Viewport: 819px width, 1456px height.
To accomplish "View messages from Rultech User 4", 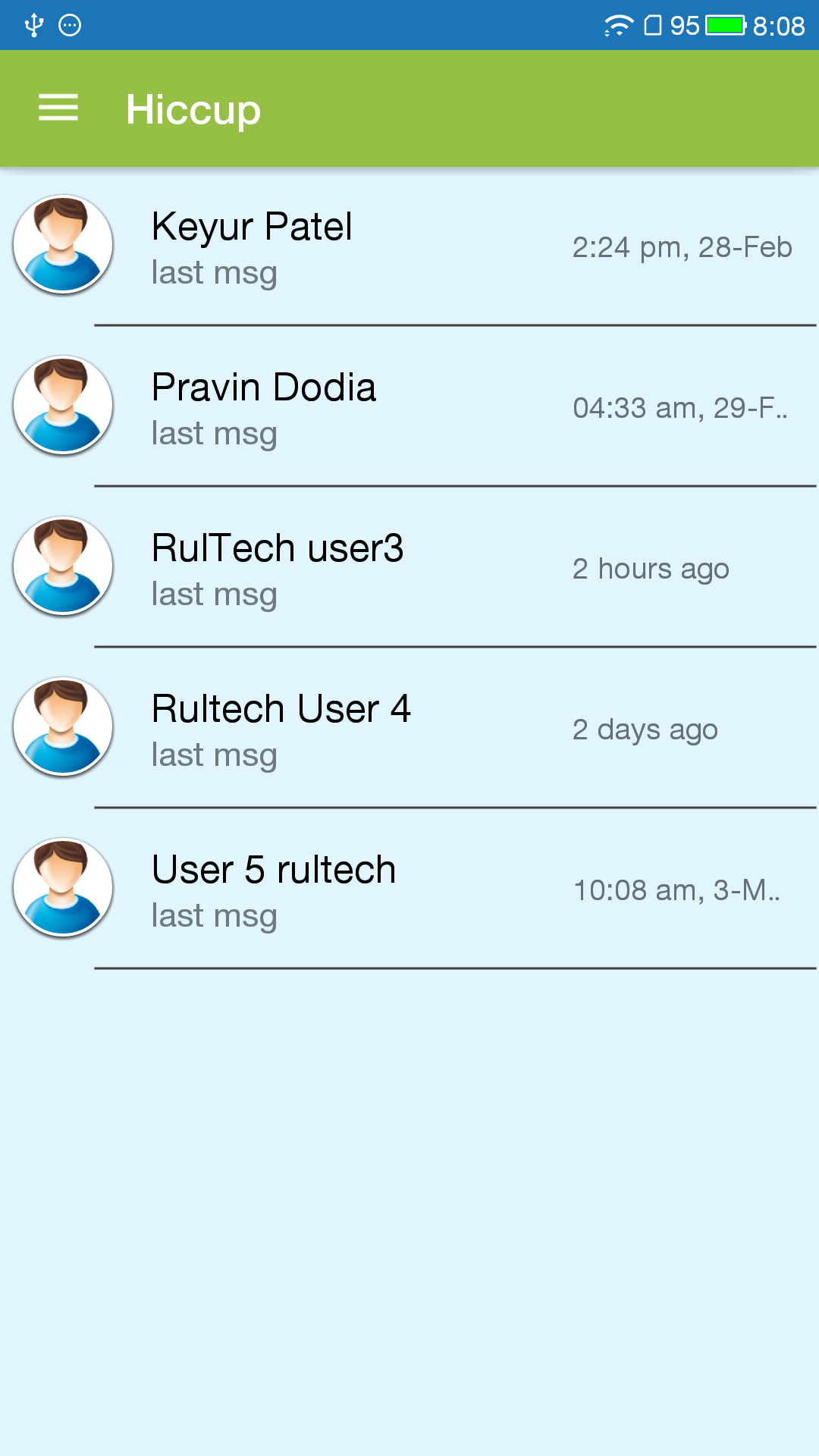I will [x=409, y=729].
